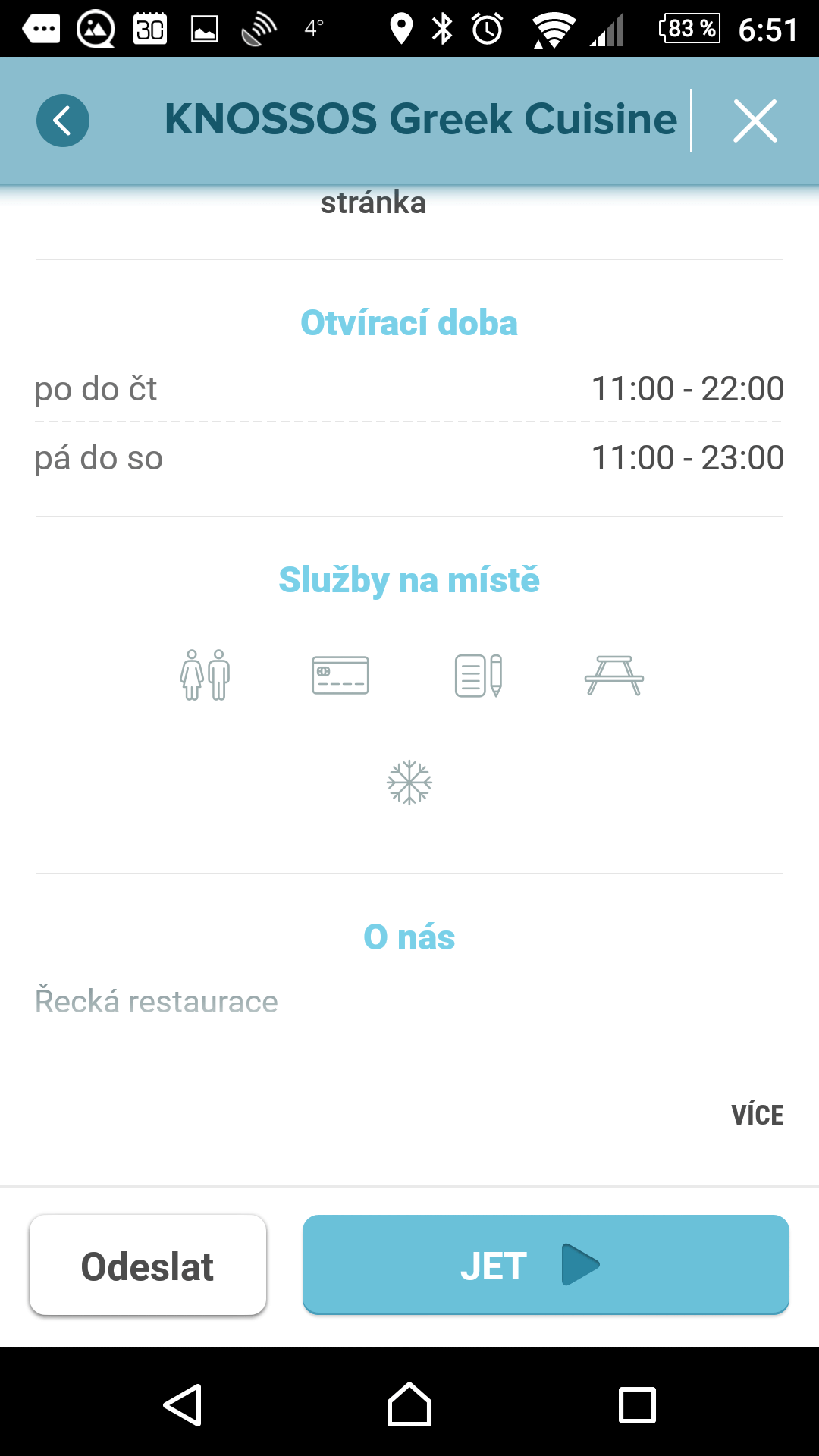
Task: Open recent apps from the navigation bar
Action: click(x=637, y=1405)
